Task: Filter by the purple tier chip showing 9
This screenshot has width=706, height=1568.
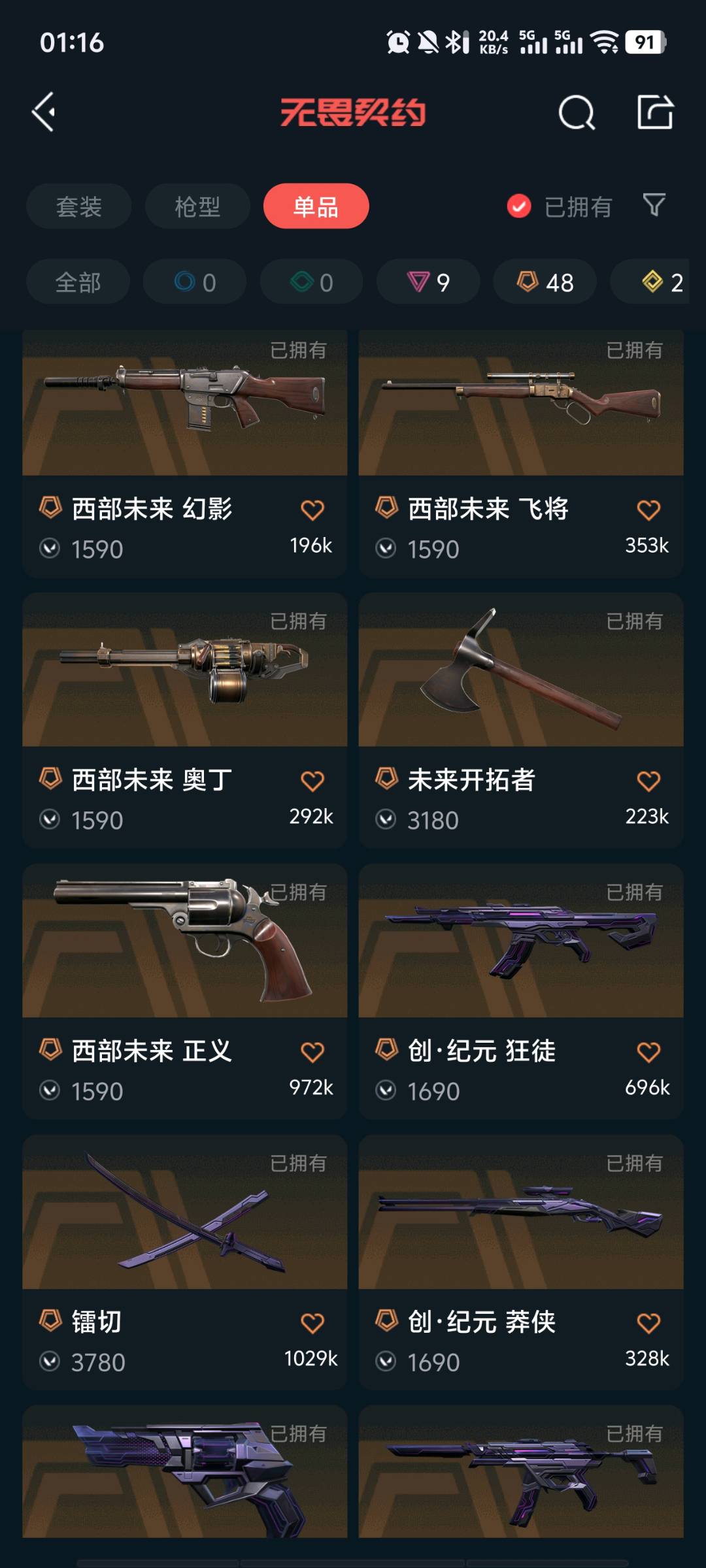Action: click(428, 282)
